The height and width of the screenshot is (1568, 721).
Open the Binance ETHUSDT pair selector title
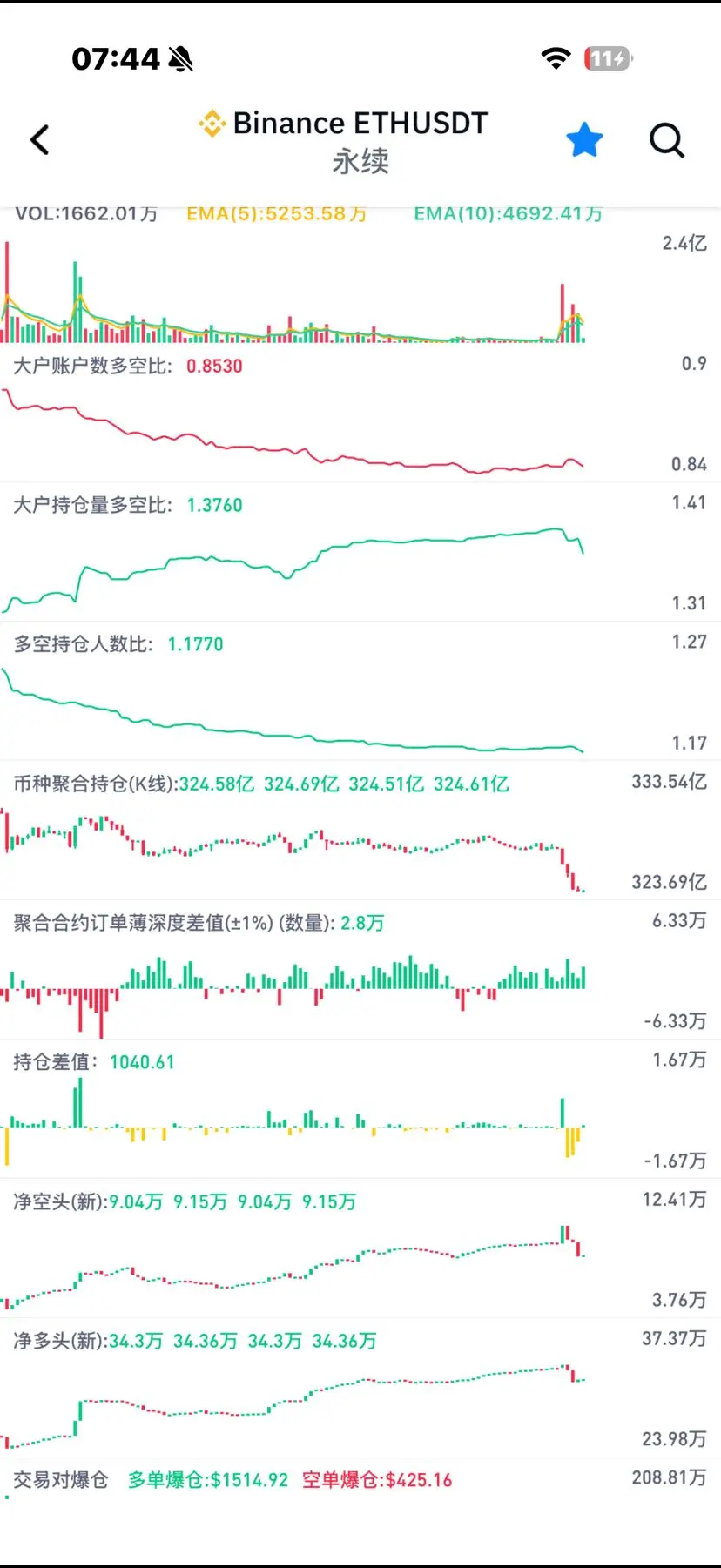pyautogui.click(x=359, y=124)
